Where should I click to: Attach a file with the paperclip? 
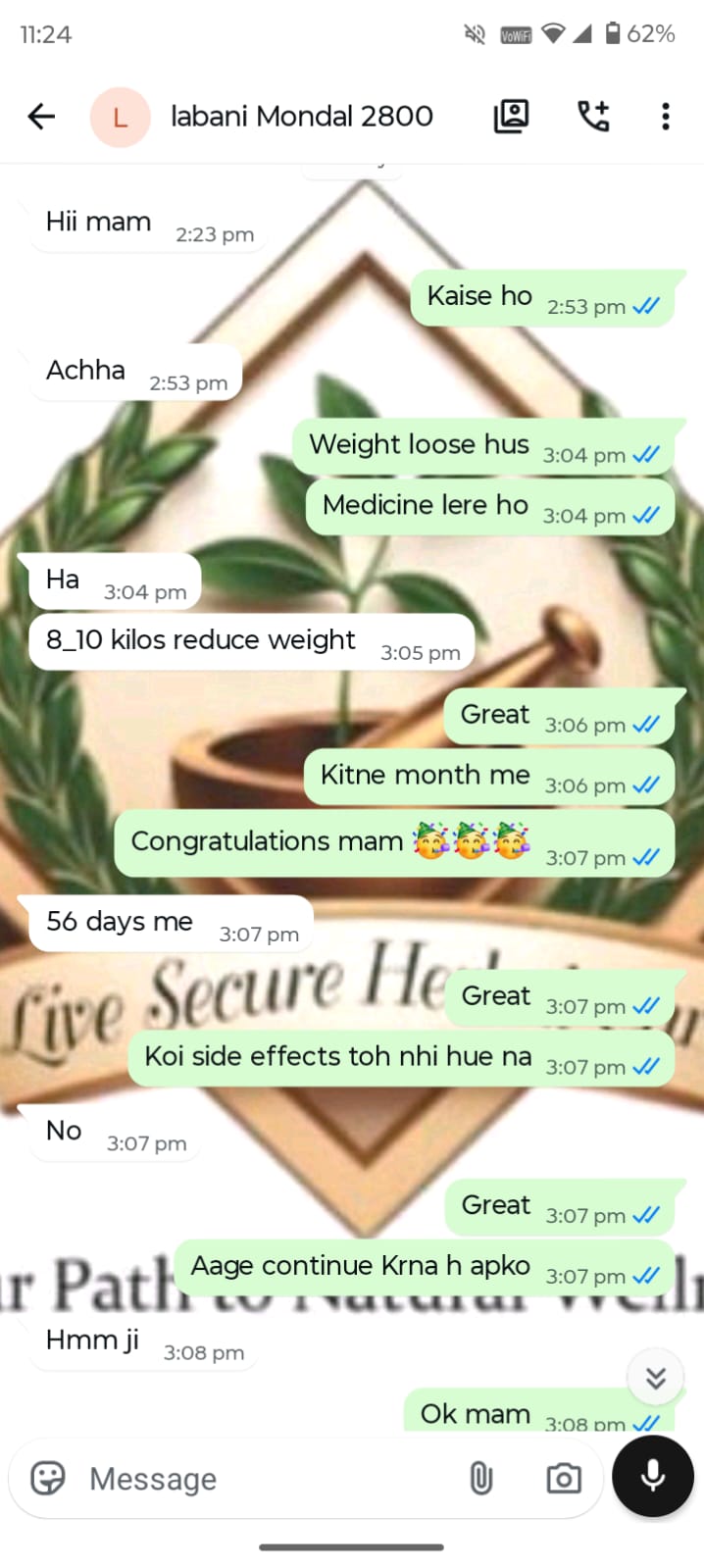click(480, 1478)
